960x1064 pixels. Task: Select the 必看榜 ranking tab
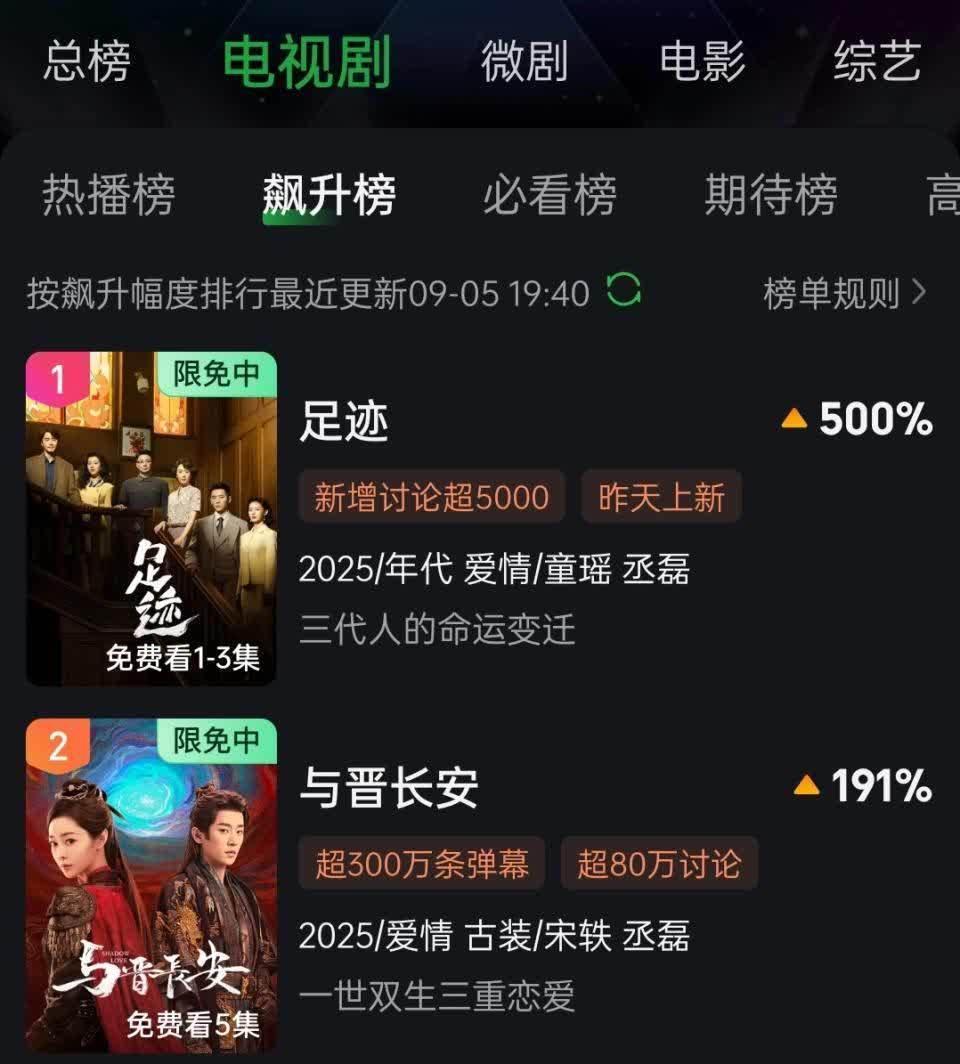[550, 194]
